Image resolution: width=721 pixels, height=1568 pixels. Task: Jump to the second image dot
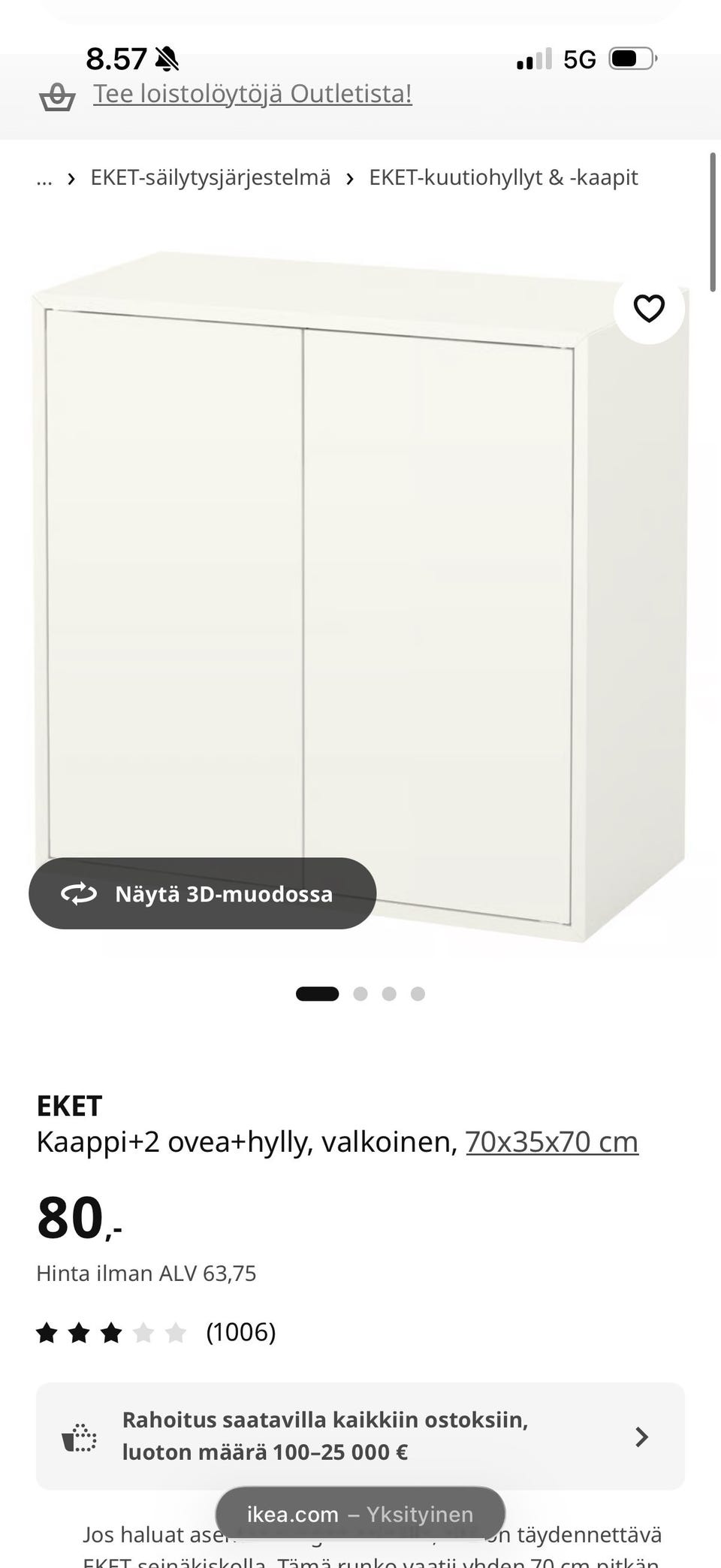(x=360, y=994)
